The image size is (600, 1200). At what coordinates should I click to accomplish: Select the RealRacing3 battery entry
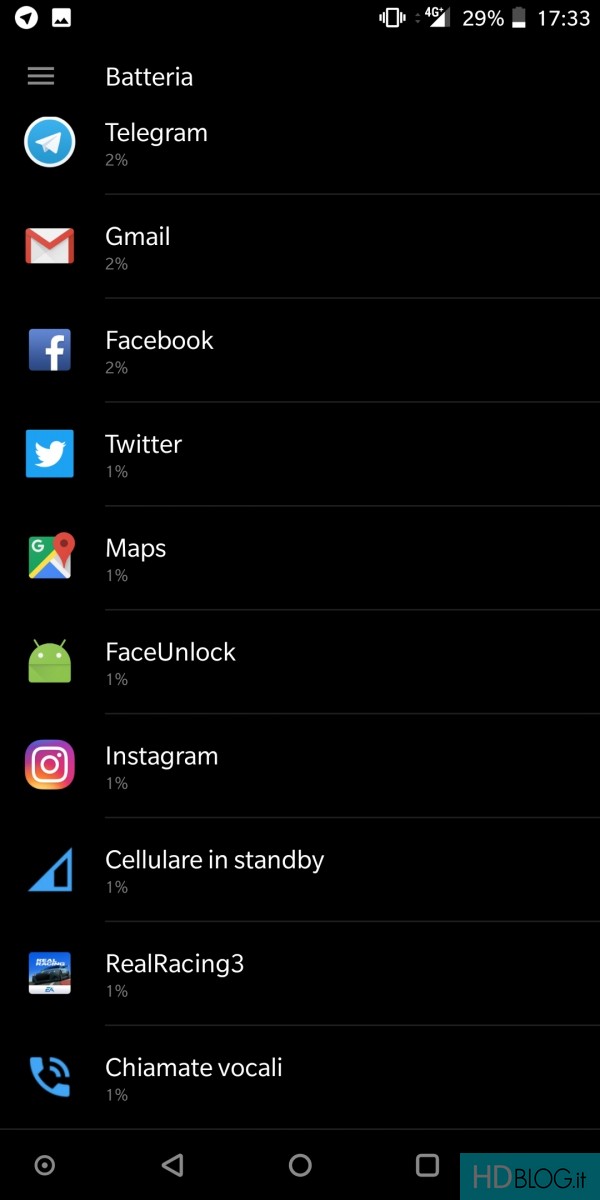(300, 975)
